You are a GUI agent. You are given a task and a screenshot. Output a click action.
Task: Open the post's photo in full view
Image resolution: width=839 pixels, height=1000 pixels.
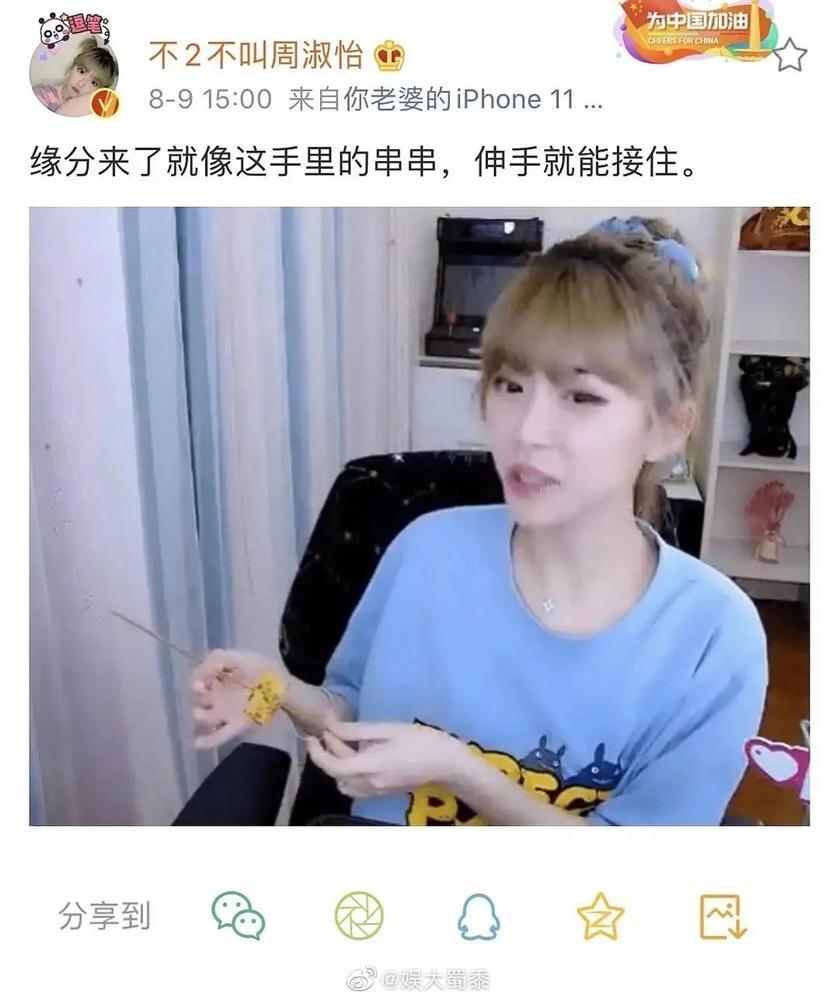coord(418,515)
